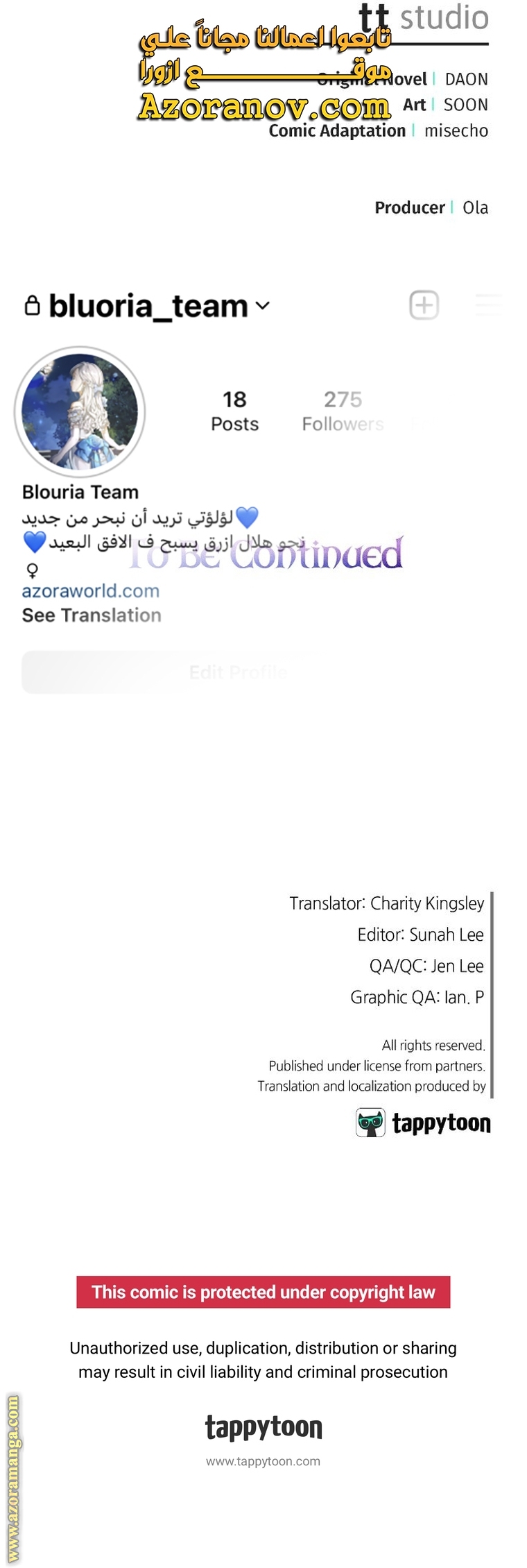Open the hamburger menu icon
The width and height of the screenshot is (527, 1568).
(x=489, y=305)
